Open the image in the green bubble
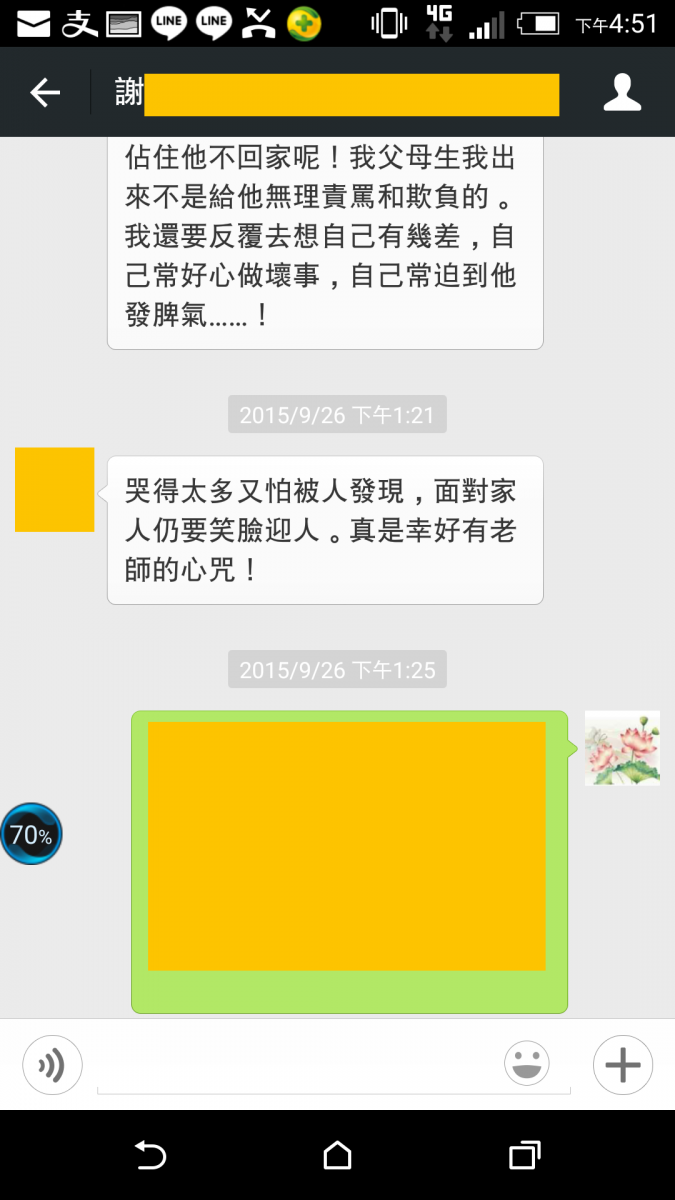Screen dimensions: 675x1200 coord(347,847)
